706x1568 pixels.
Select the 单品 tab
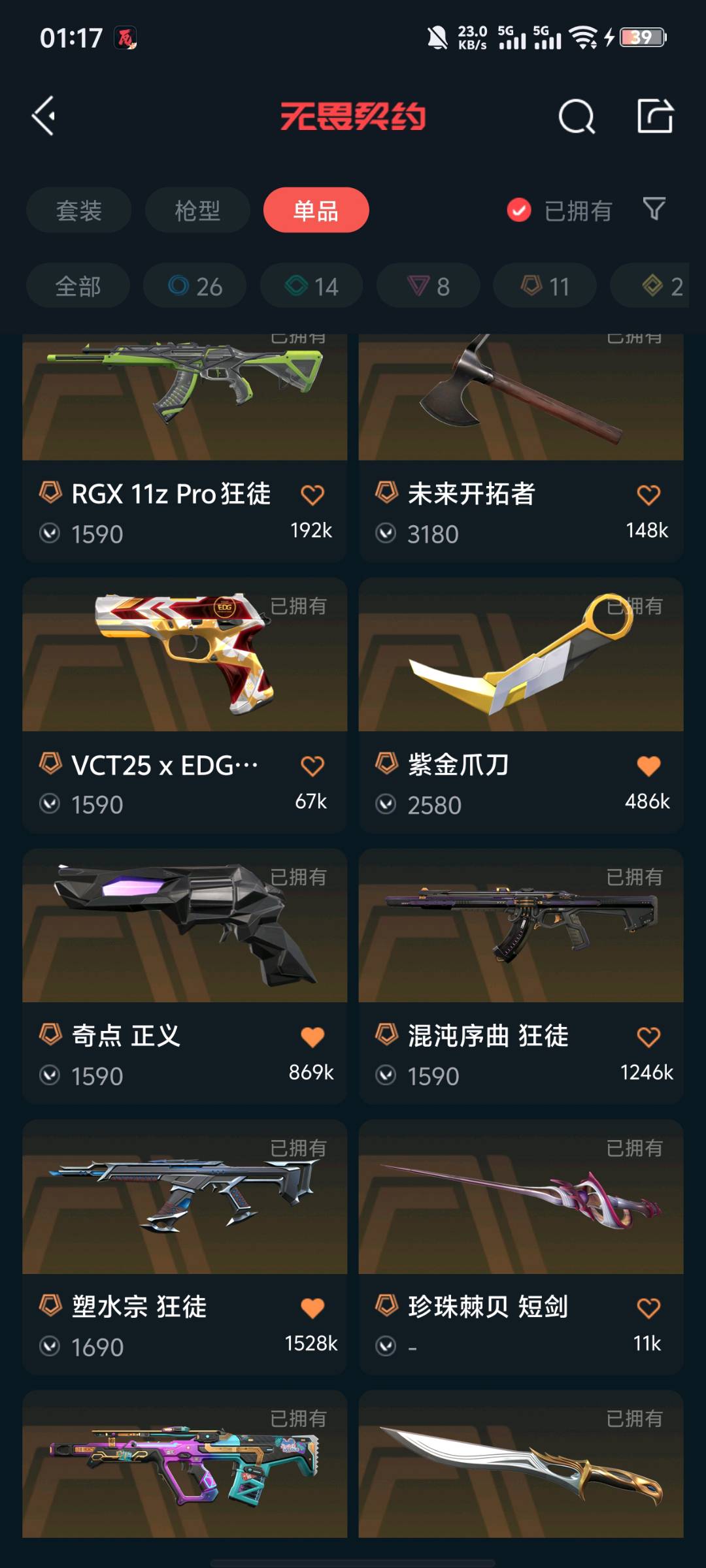pos(316,210)
